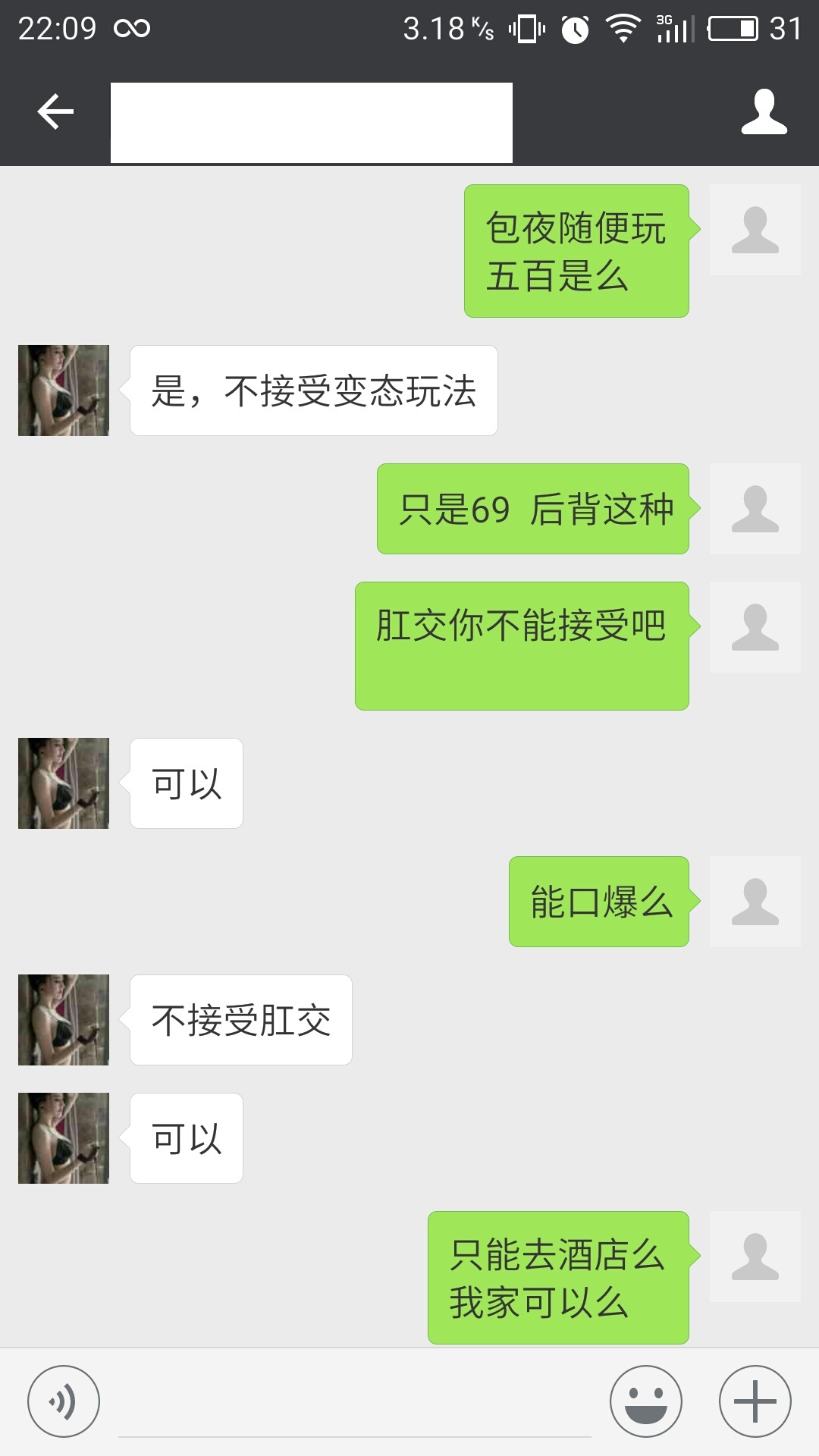Tap the contact avatar beside 不接受肛交

coord(64,1019)
